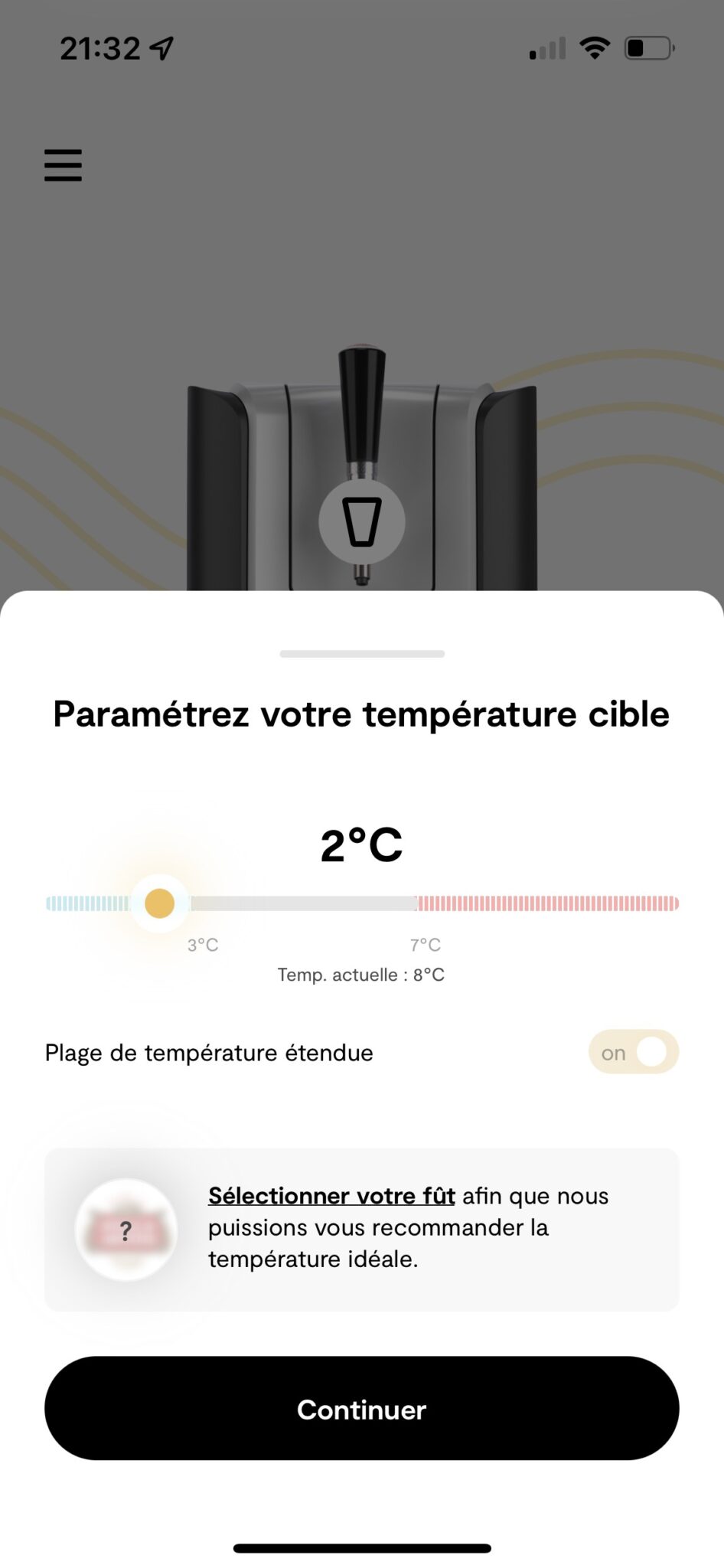This screenshot has width=724, height=1568.
Task: Open the hamburger menu
Action: click(63, 165)
